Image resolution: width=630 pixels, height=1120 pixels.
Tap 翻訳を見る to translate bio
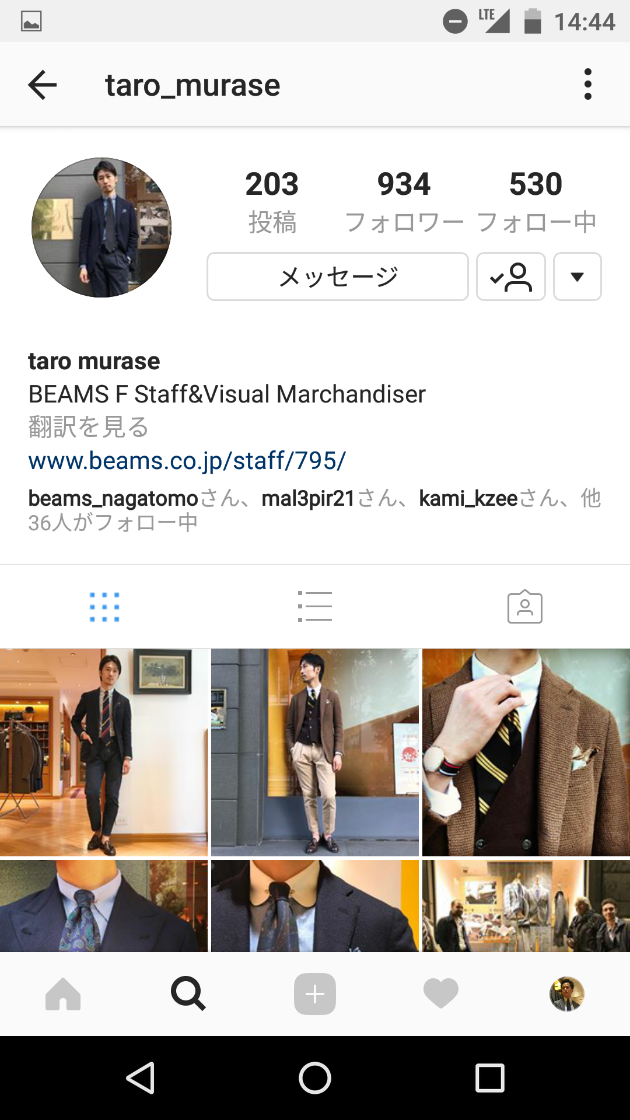pyautogui.click(x=89, y=427)
